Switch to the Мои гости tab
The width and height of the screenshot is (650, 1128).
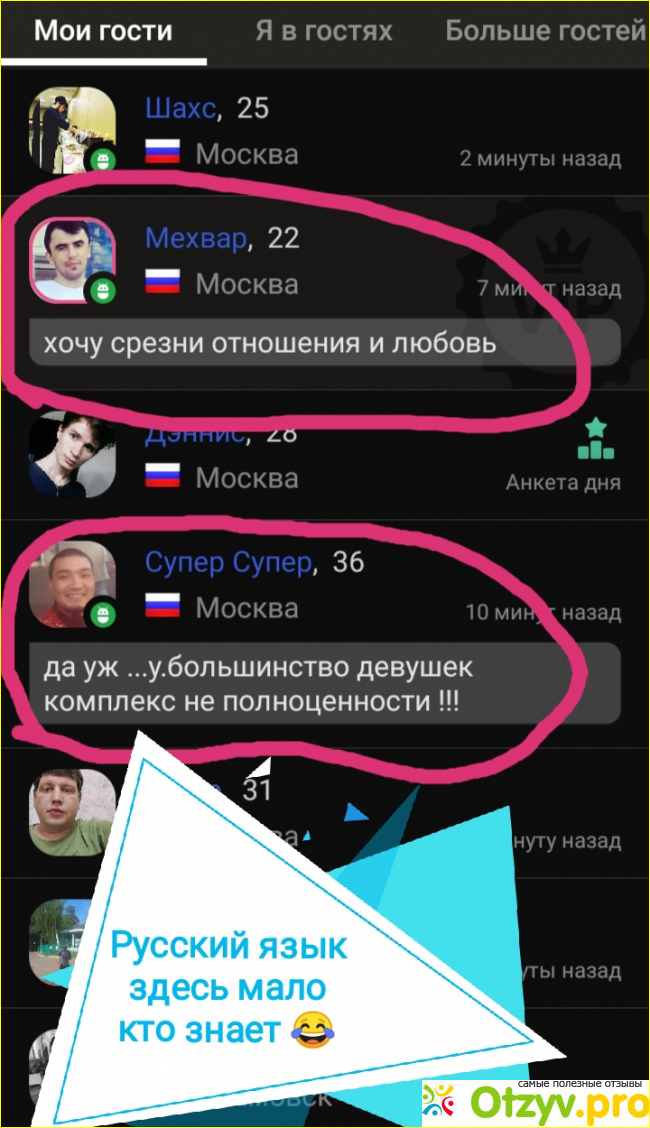click(x=103, y=30)
